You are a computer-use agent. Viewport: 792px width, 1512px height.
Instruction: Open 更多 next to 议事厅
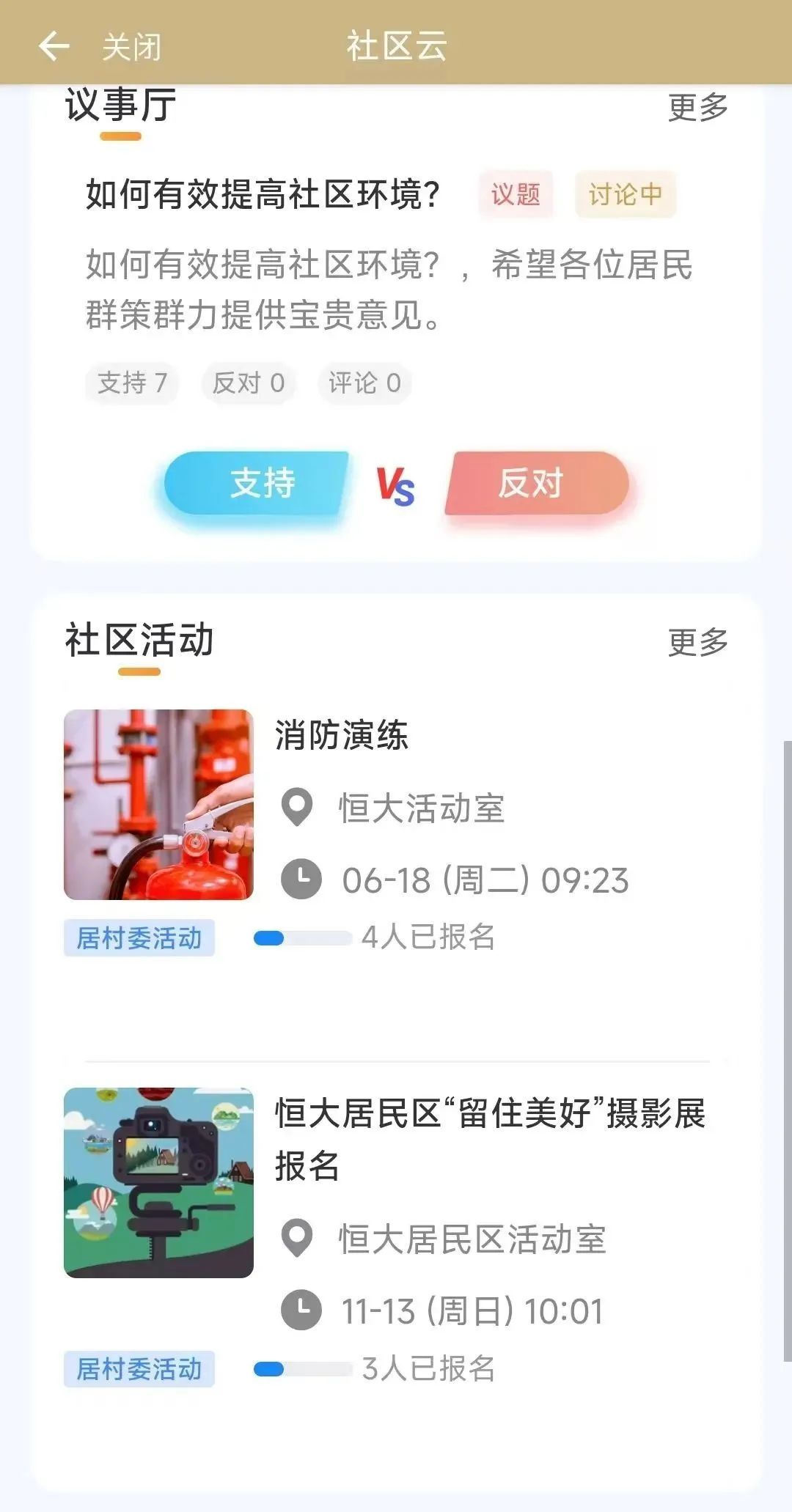tap(698, 108)
